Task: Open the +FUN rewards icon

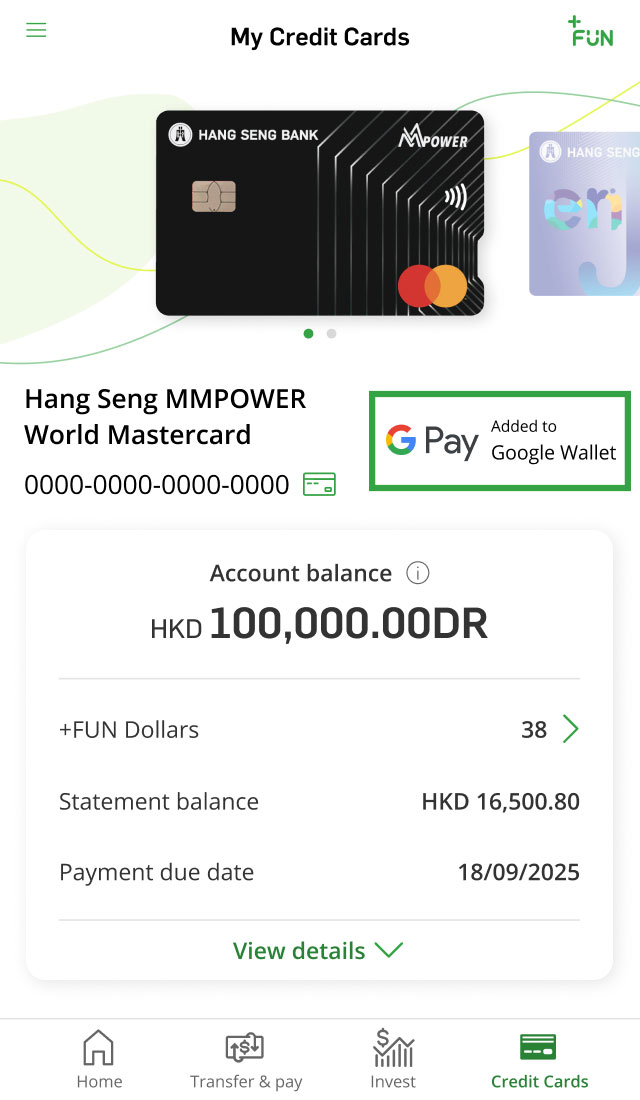Action: click(590, 32)
